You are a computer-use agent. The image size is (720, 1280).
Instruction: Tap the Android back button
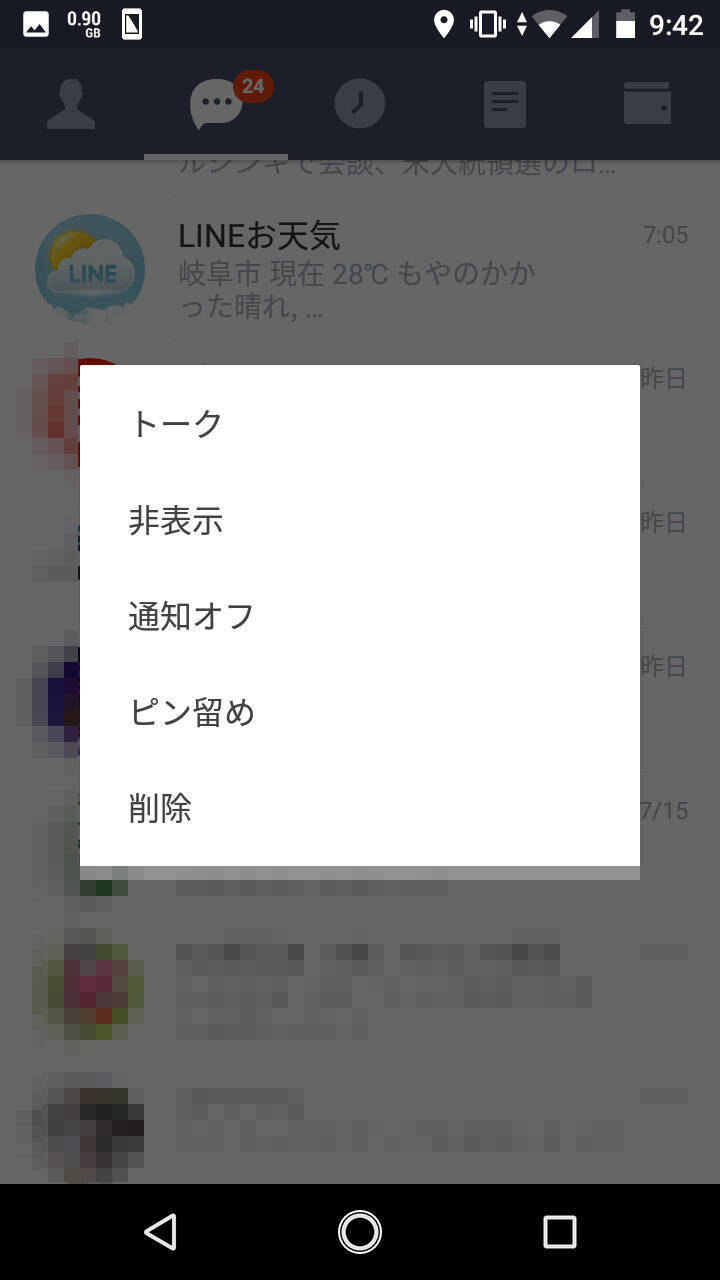[161, 1232]
